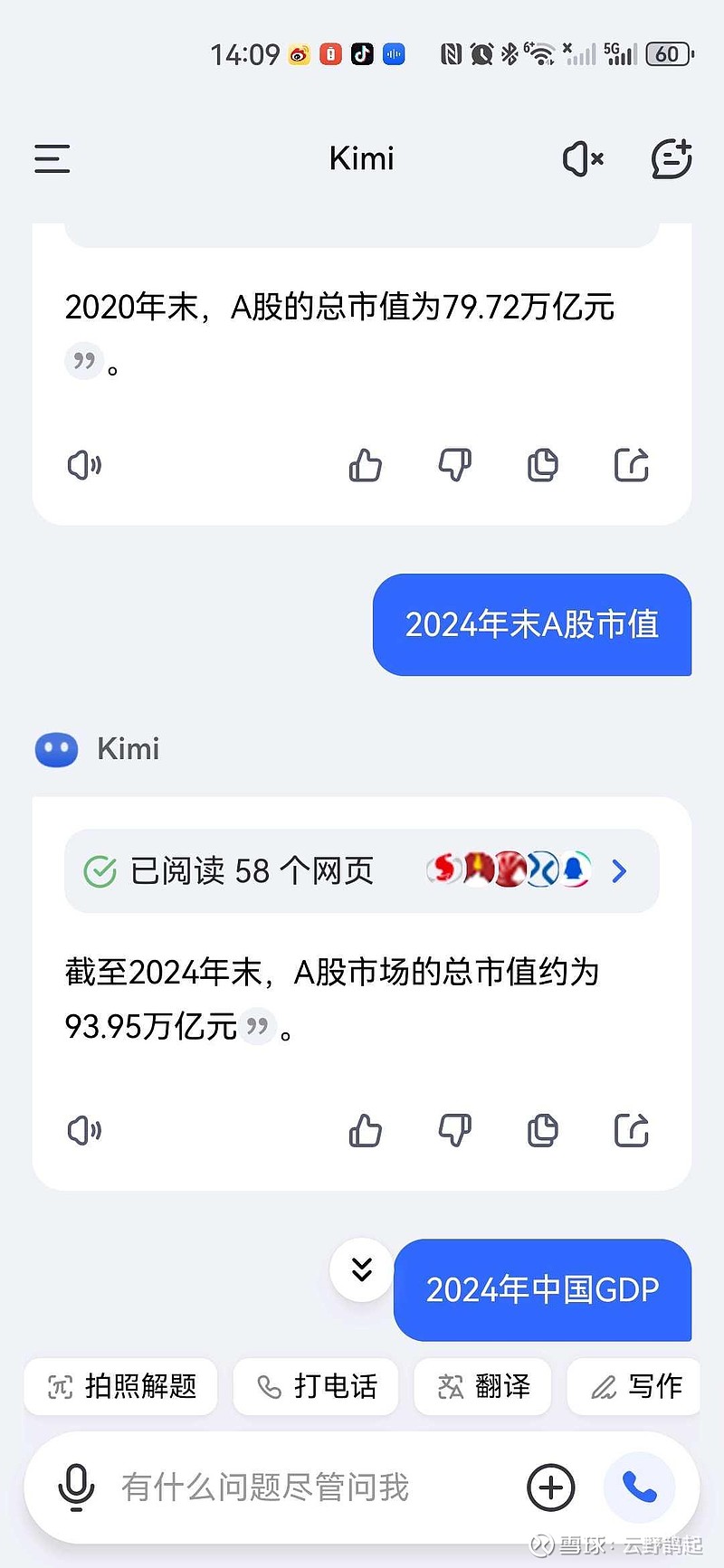The image size is (724, 1568).
Task: Mute Kimi voice playback at top
Action: (x=582, y=159)
